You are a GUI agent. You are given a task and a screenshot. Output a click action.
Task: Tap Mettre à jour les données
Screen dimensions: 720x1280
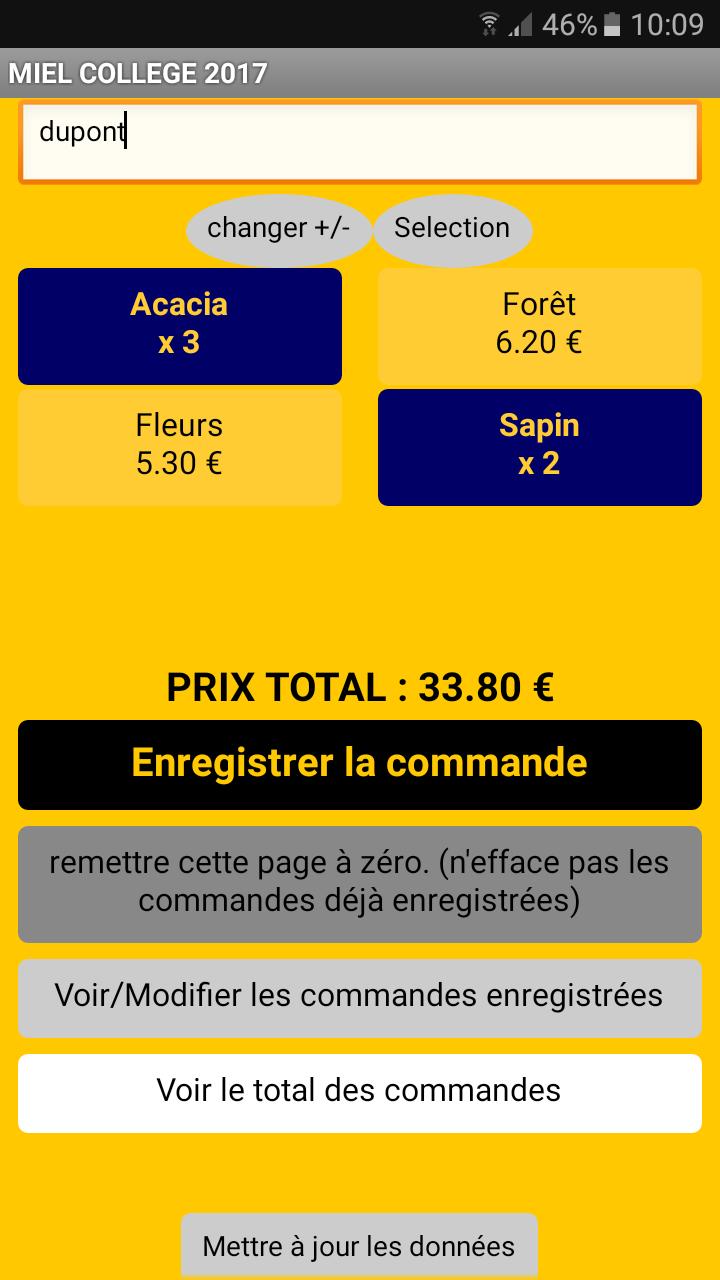coord(359,1246)
